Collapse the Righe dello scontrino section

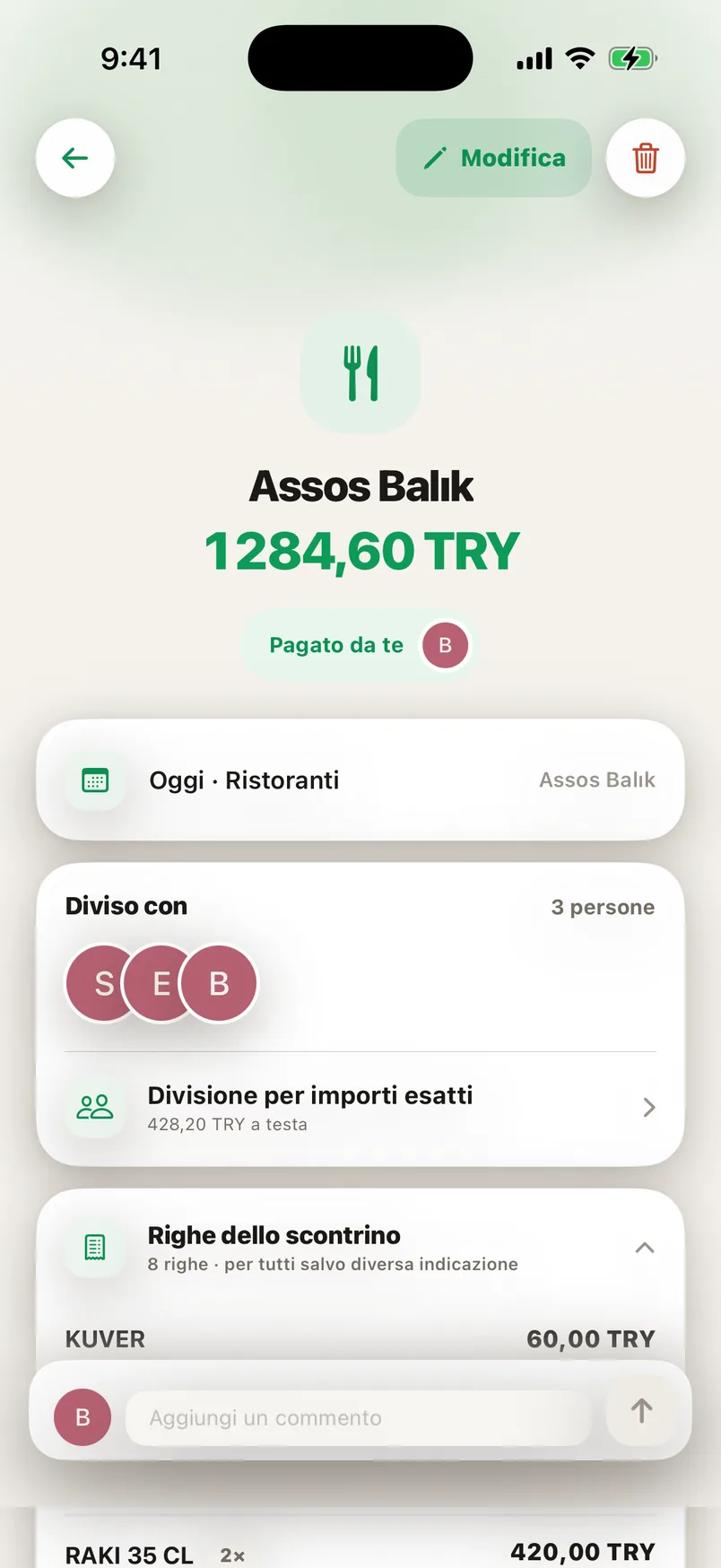click(x=360, y=1247)
